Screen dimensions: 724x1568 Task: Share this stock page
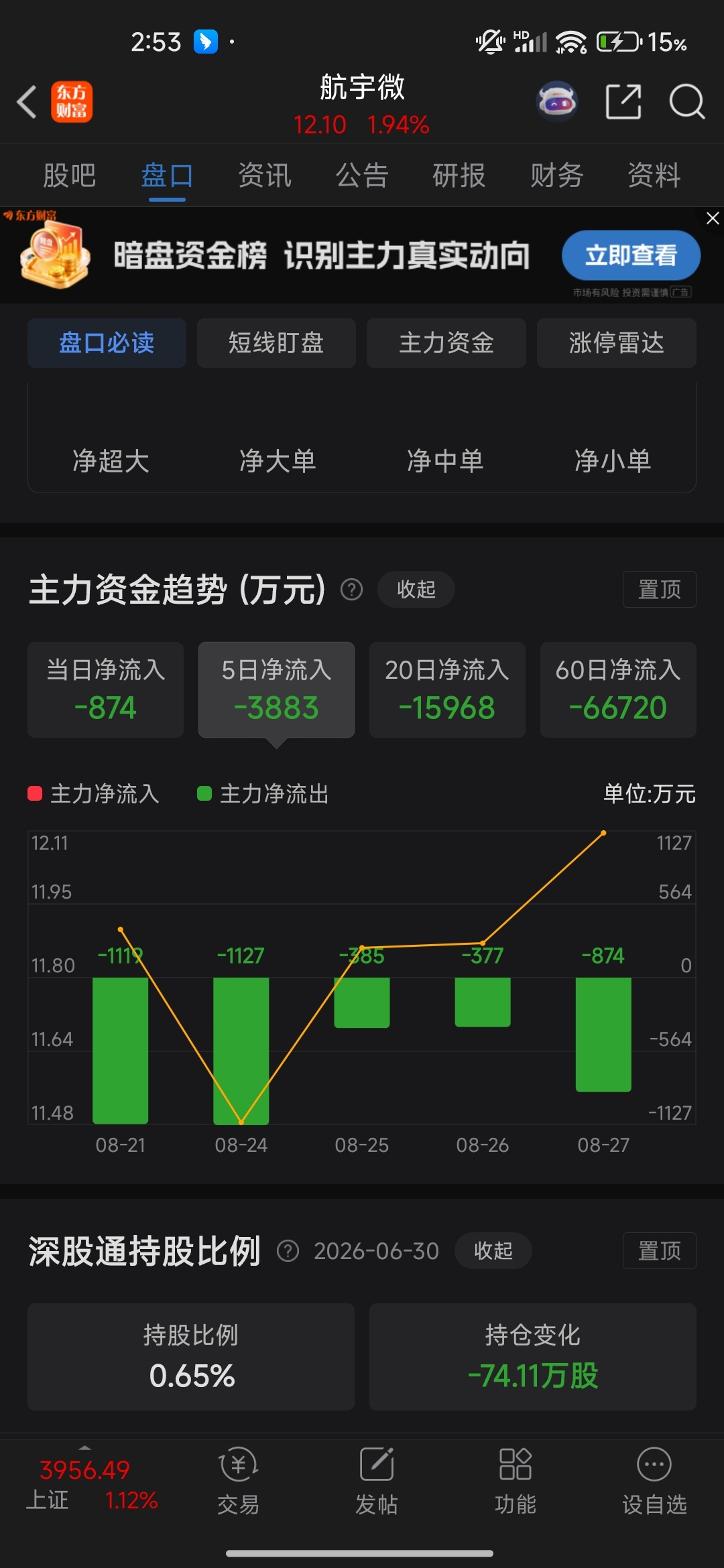[623, 102]
